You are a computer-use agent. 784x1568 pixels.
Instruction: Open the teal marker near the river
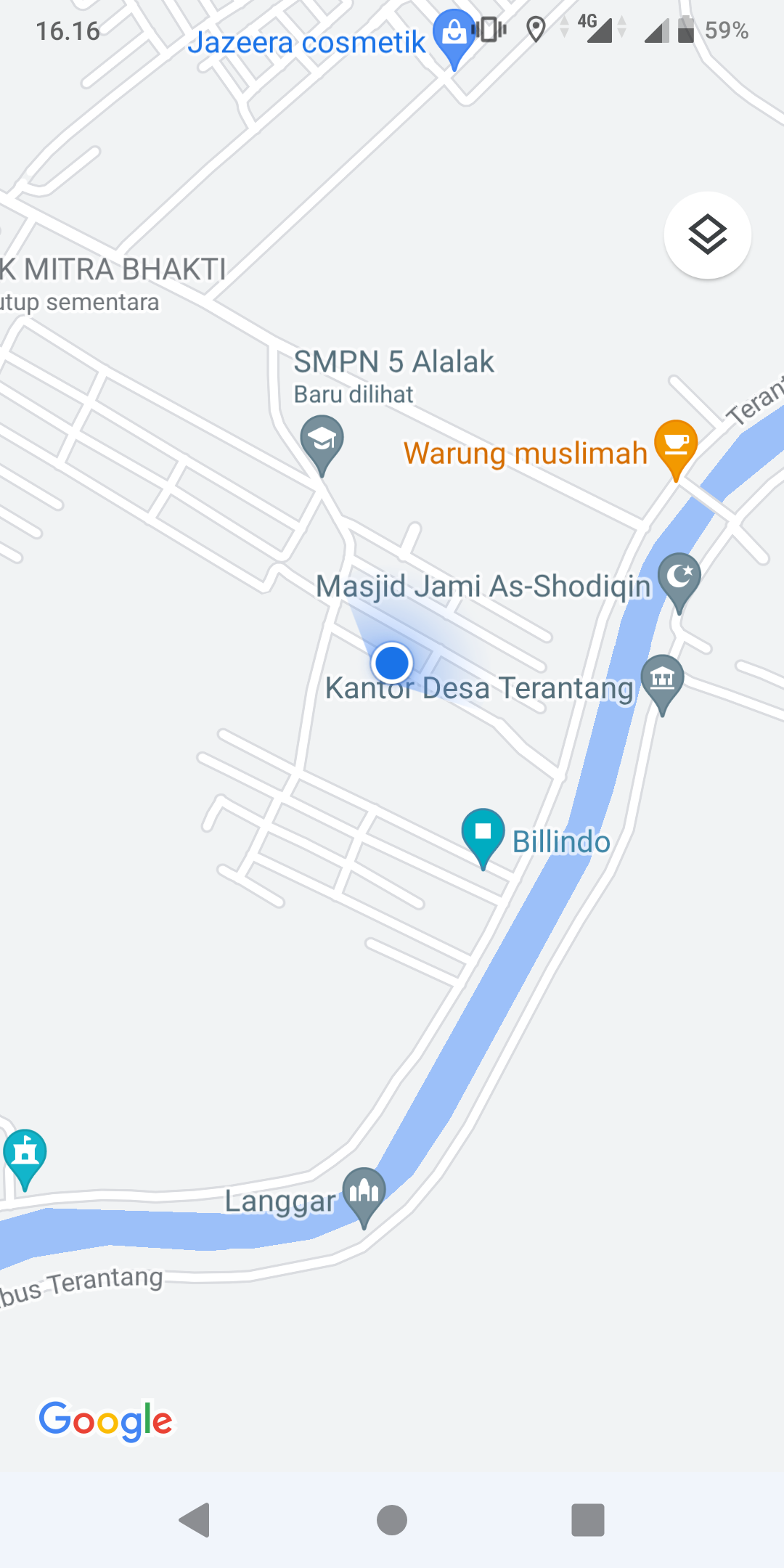[x=25, y=1154]
